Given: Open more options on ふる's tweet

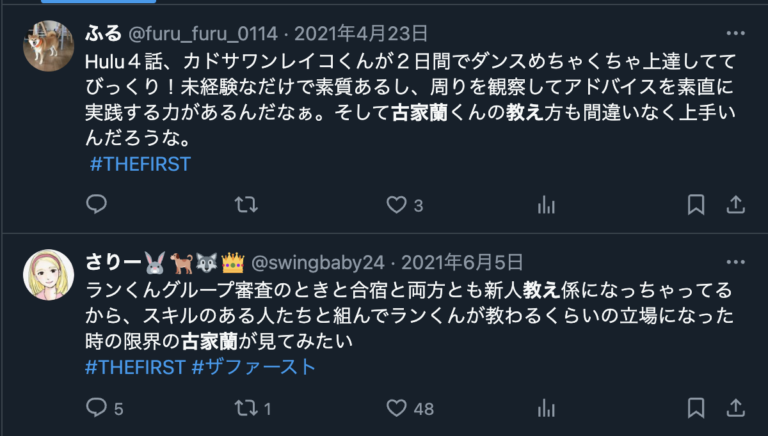Looking at the screenshot, I should pyautogui.click(x=736, y=32).
